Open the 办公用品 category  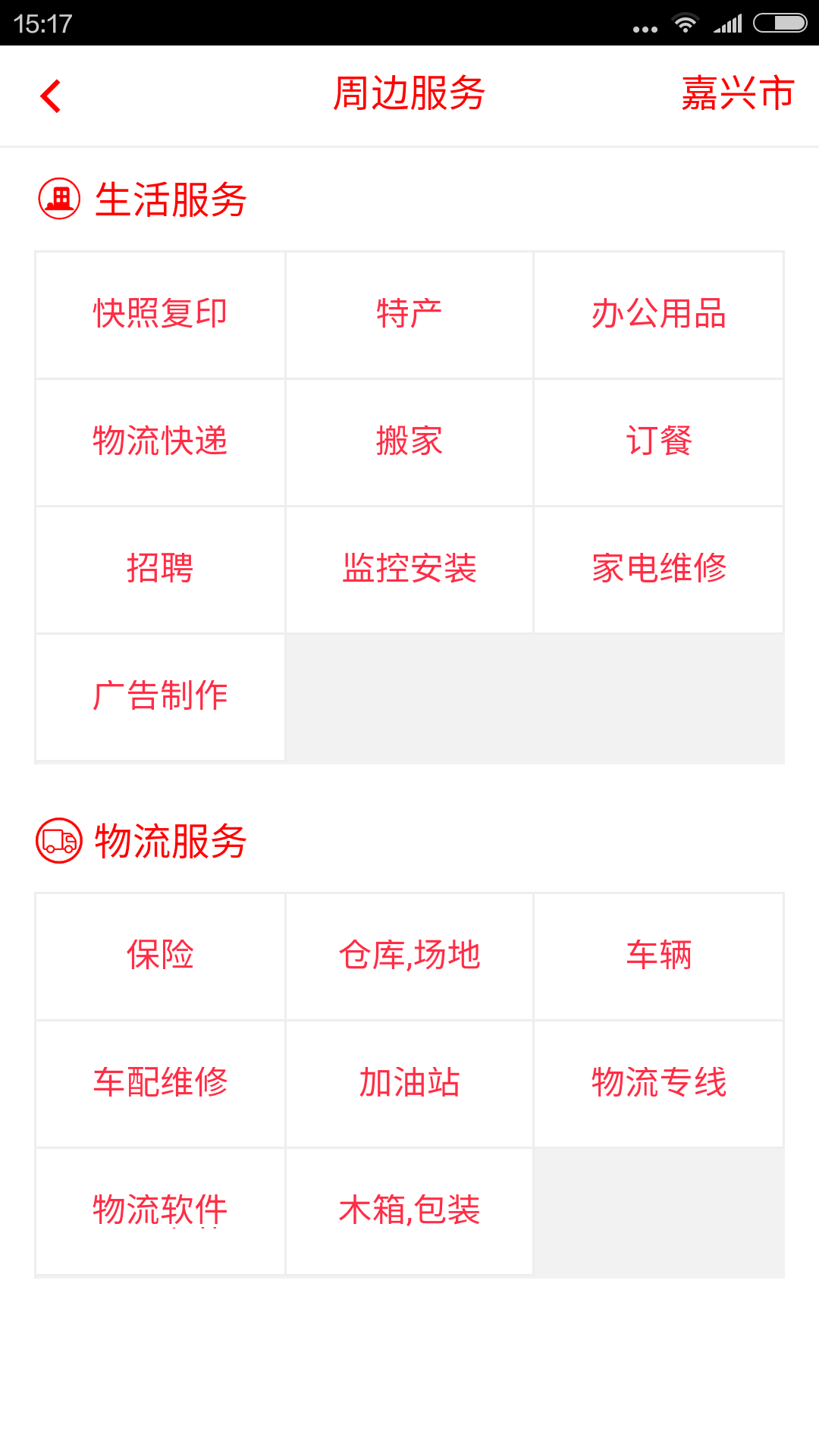[659, 314]
